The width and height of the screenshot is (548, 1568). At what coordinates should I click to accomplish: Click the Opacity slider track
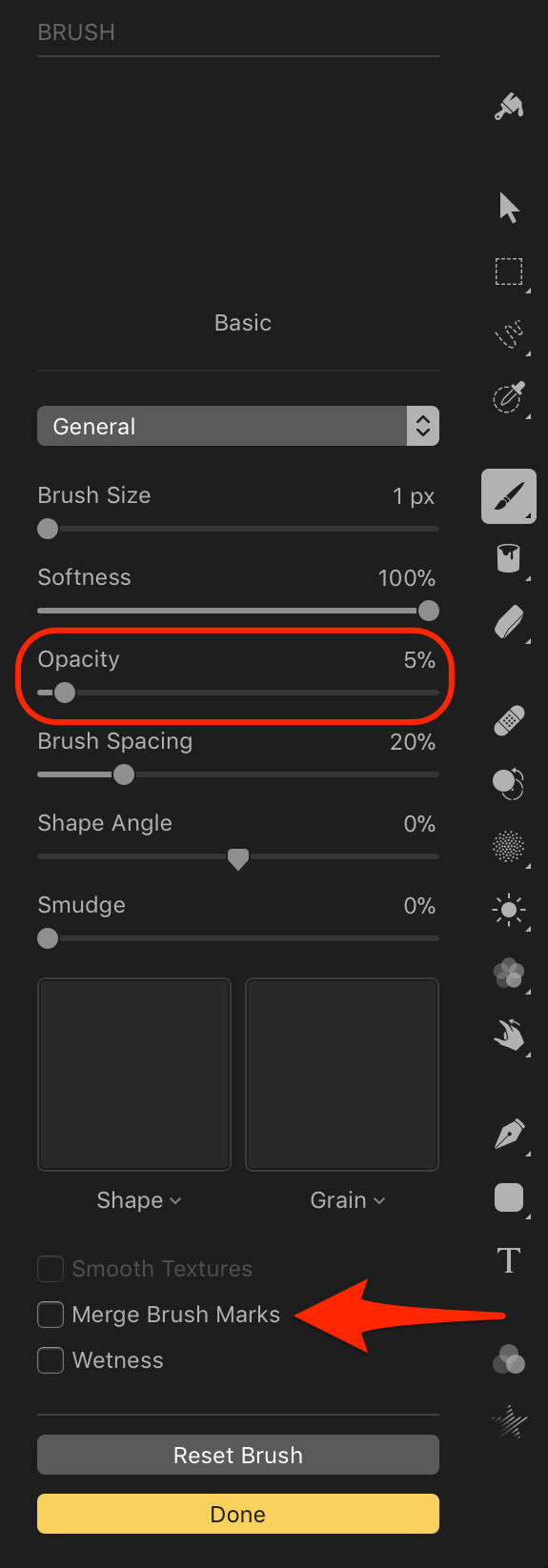(x=238, y=693)
